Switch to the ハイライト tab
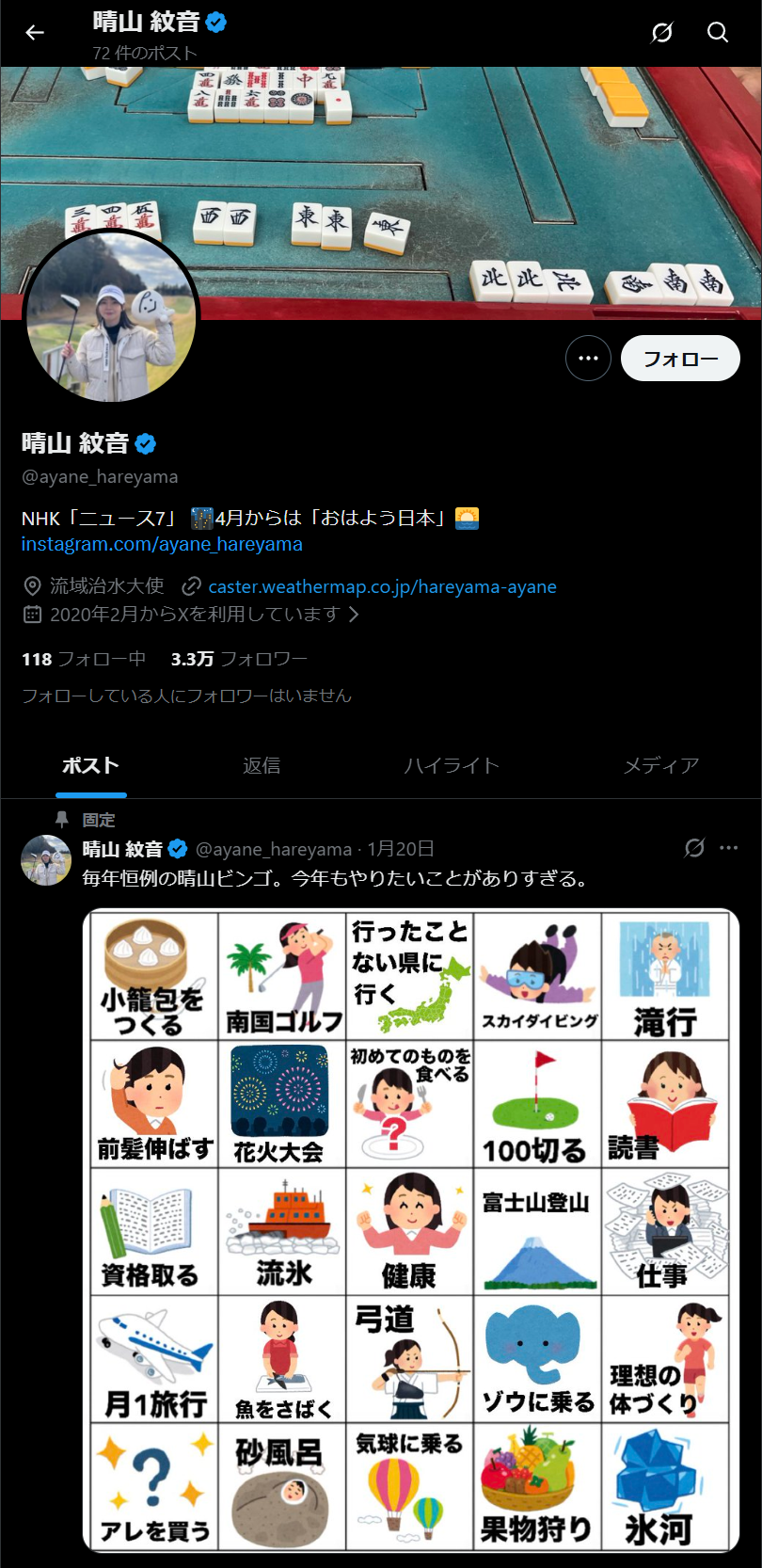The height and width of the screenshot is (1568, 762). pos(452,765)
